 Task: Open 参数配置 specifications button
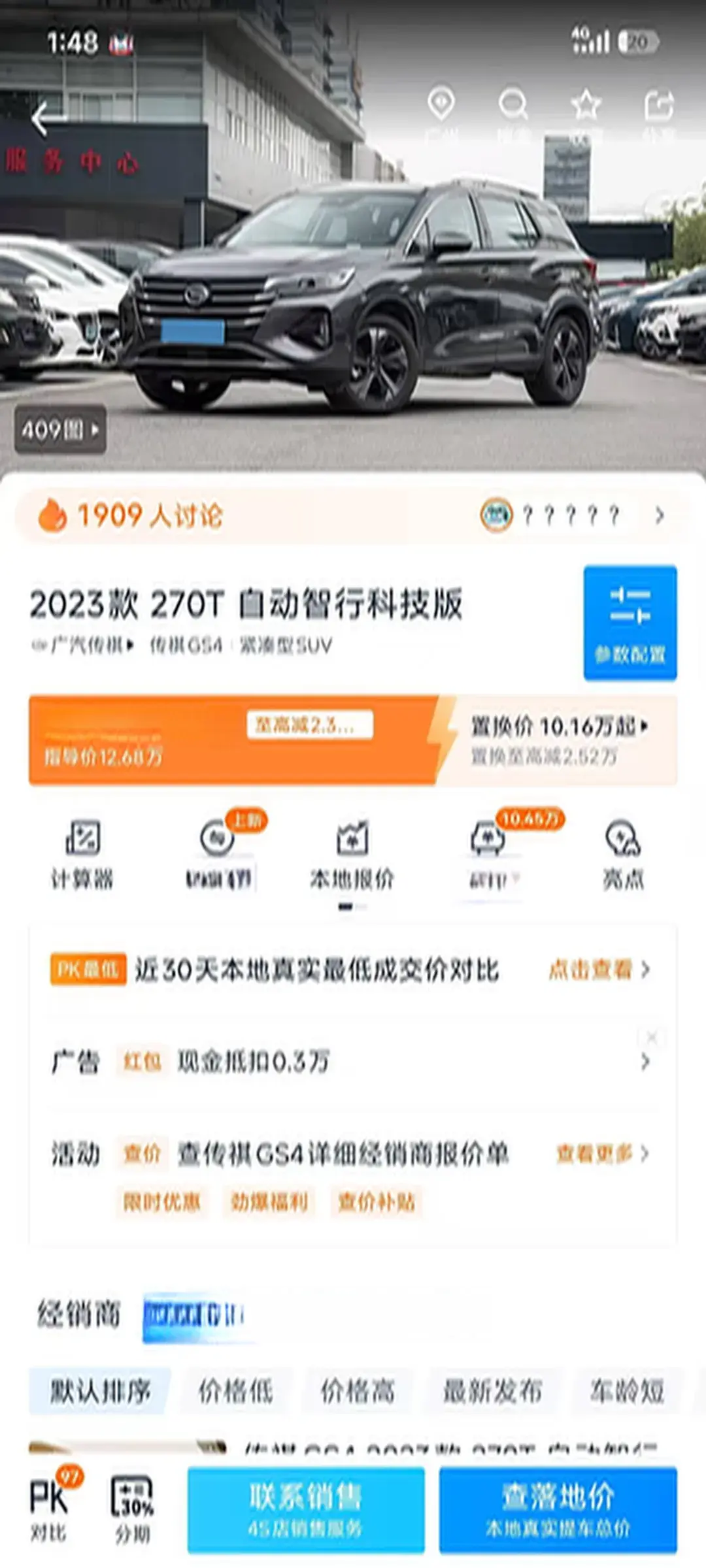(630, 623)
